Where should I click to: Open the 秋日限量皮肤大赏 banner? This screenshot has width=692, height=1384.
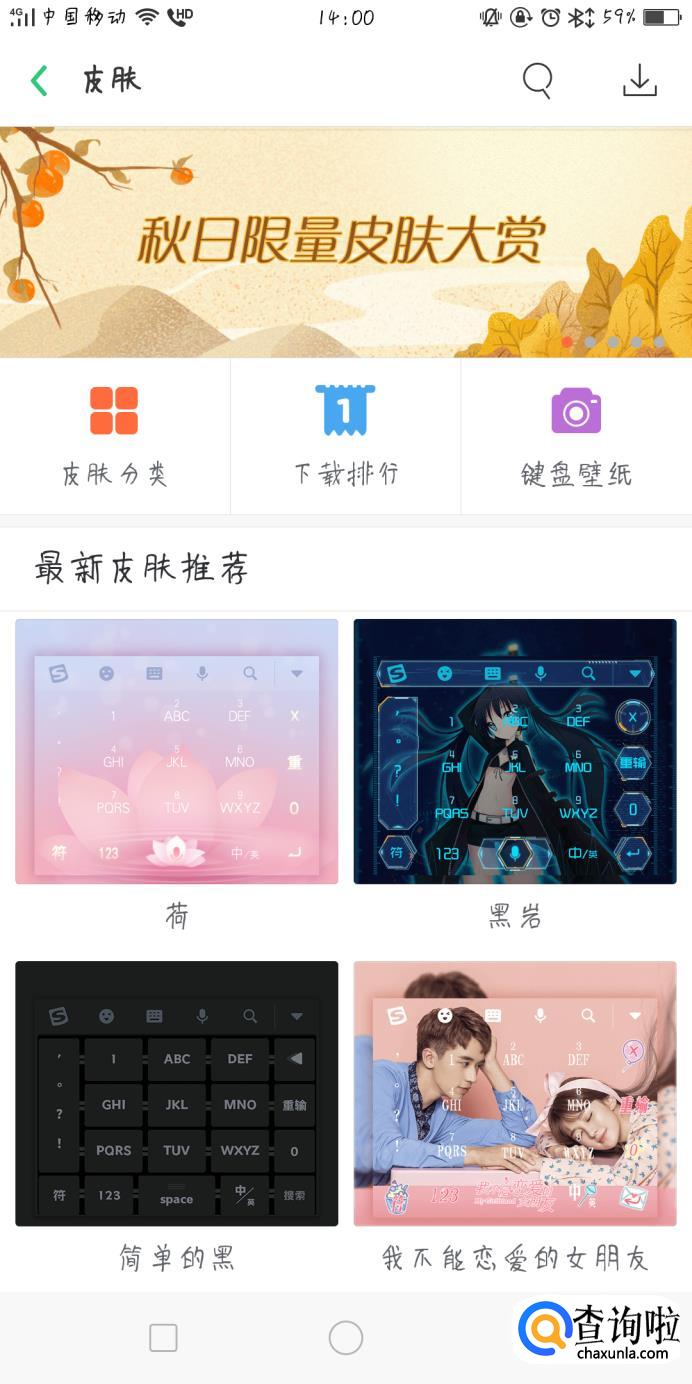coord(345,241)
